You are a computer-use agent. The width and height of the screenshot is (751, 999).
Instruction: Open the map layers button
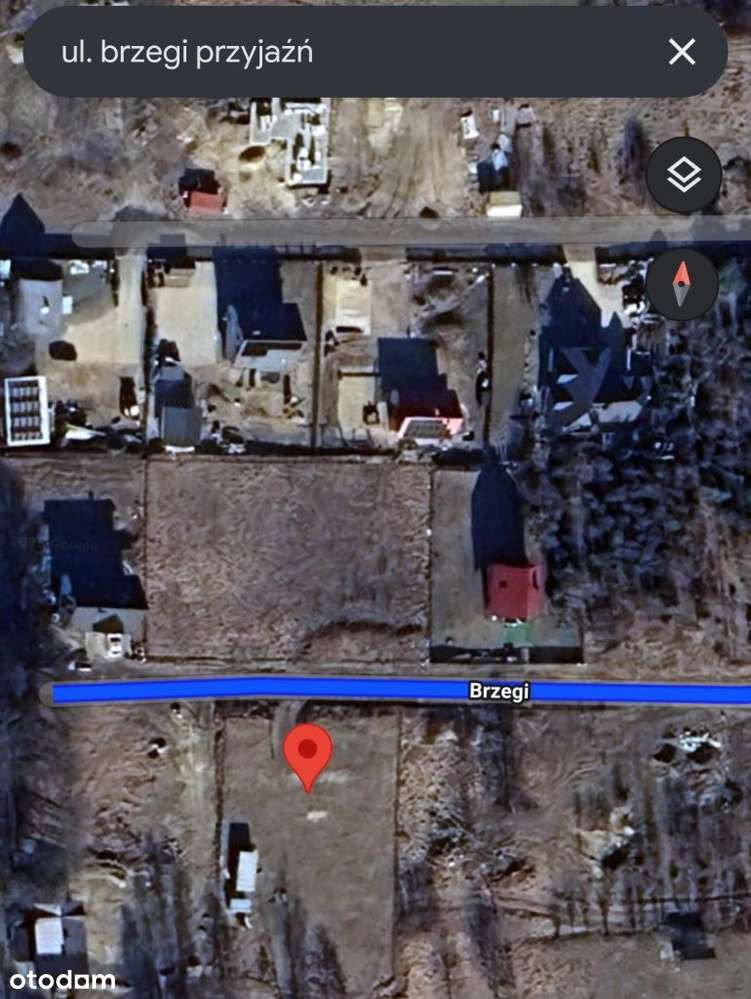[x=684, y=176]
